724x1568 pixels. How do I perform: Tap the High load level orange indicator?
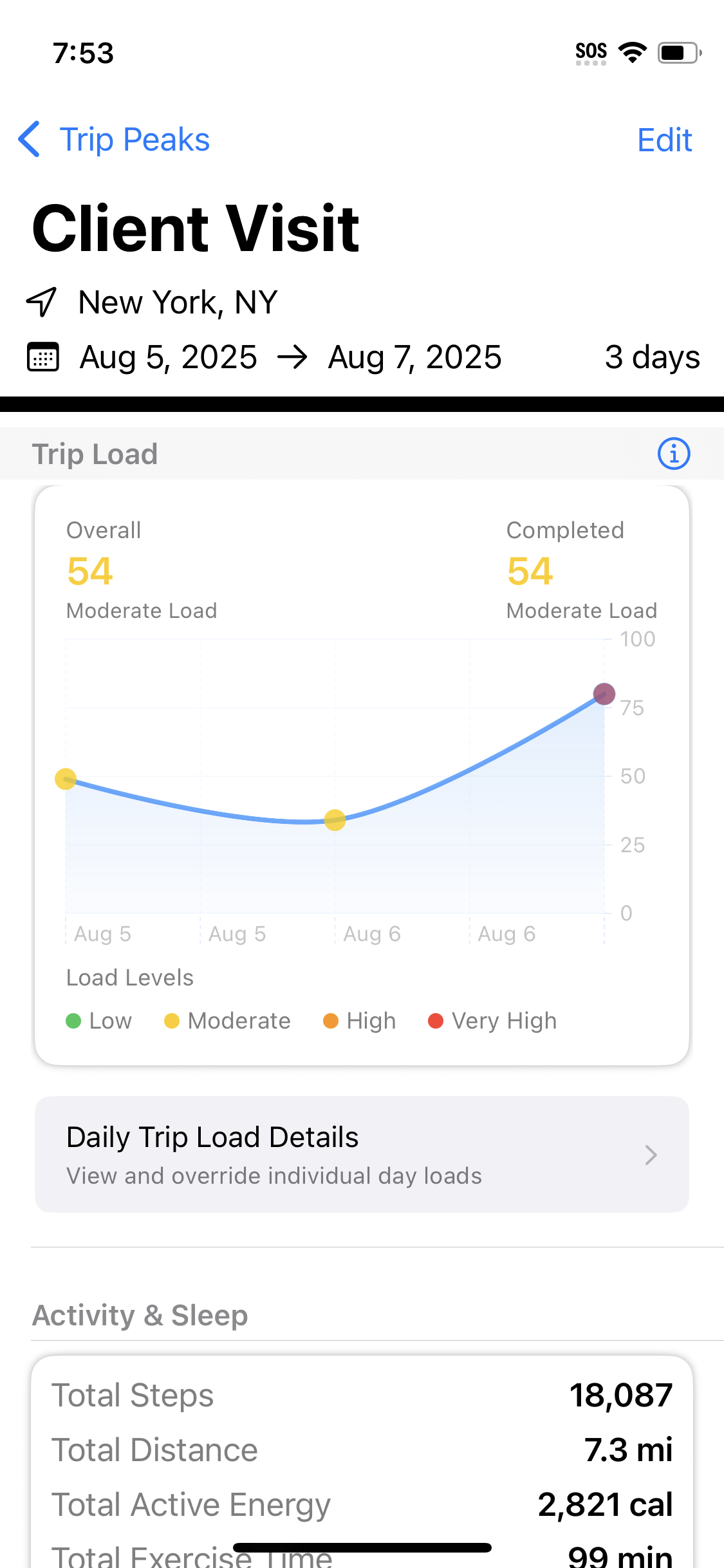click(332, 1021)
